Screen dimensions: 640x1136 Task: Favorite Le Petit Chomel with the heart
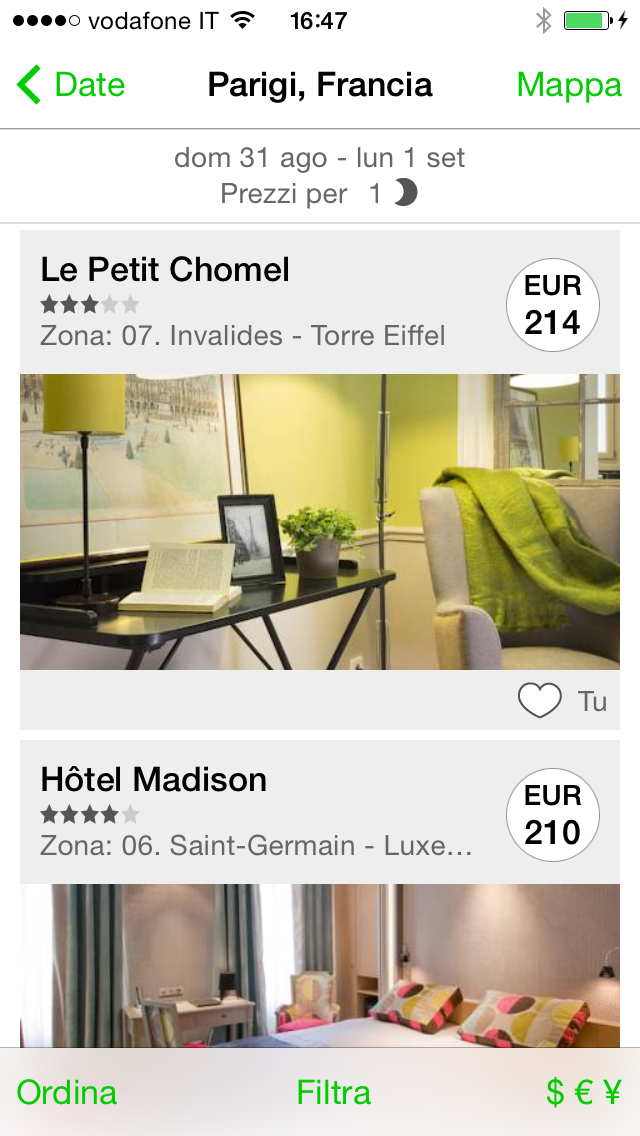pos(539,701)
